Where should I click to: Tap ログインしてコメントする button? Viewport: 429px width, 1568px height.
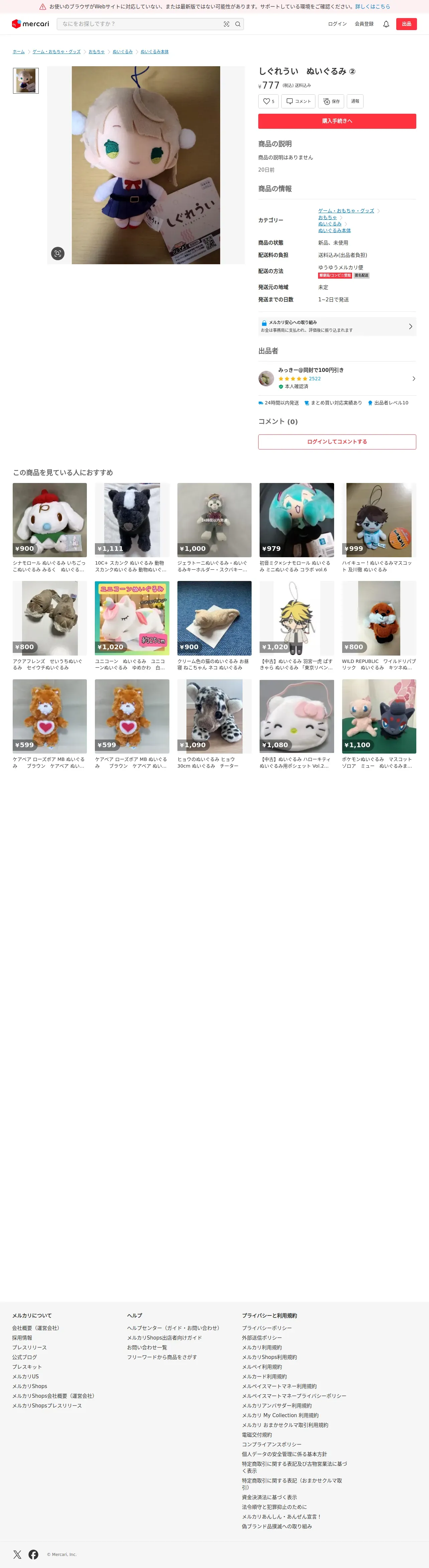[x=337, y=442]
